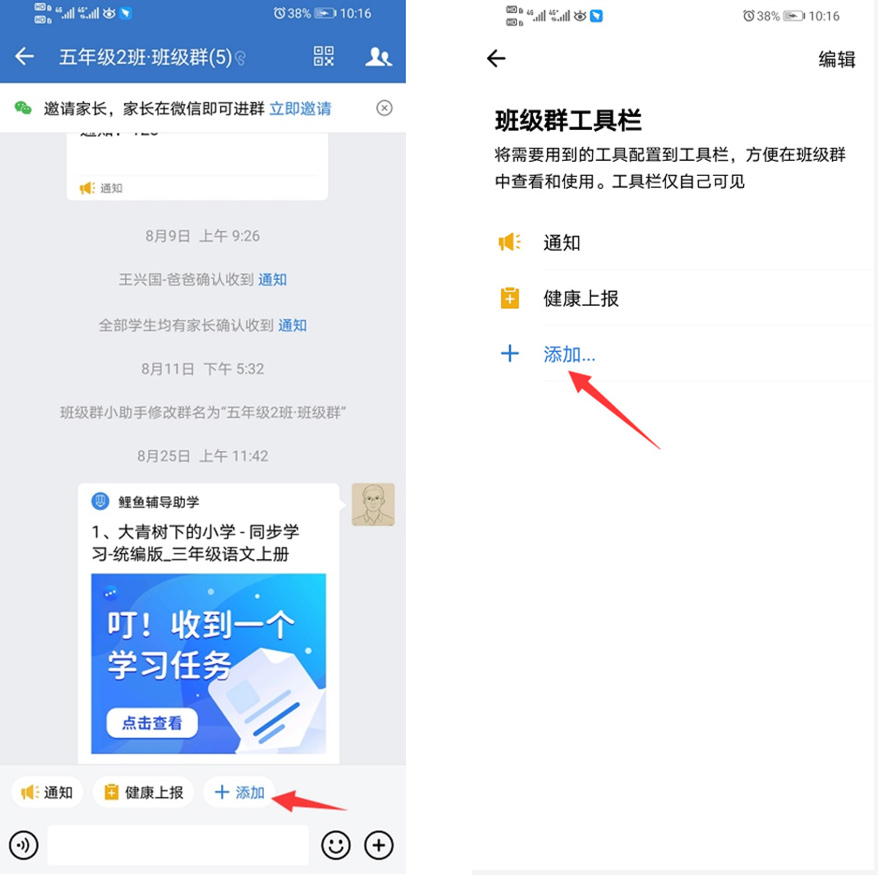
Task: Tap the + 添加 chip in chat toolbar
Action: pos(240,792)
